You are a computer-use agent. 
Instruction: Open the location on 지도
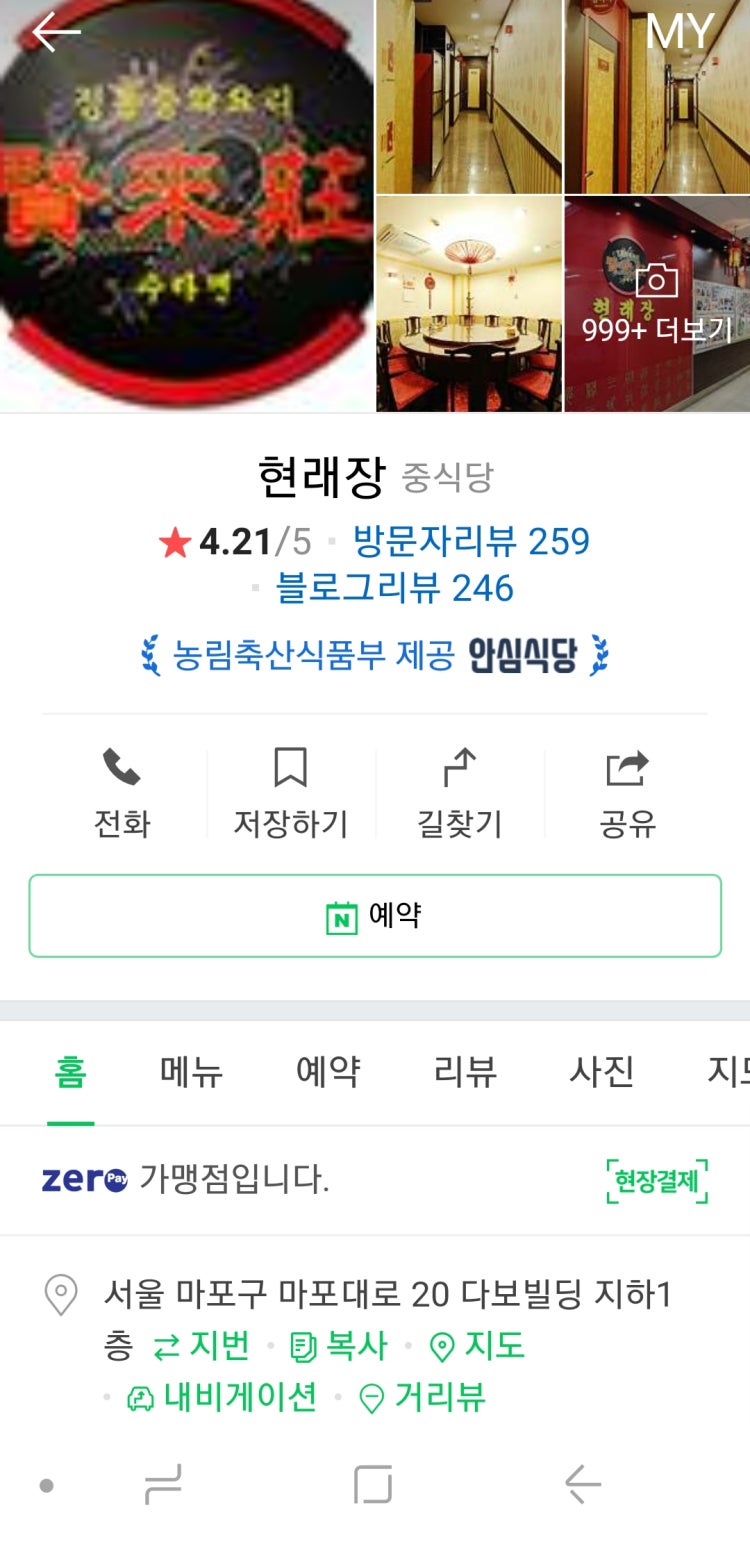[x=476, y=1346]
